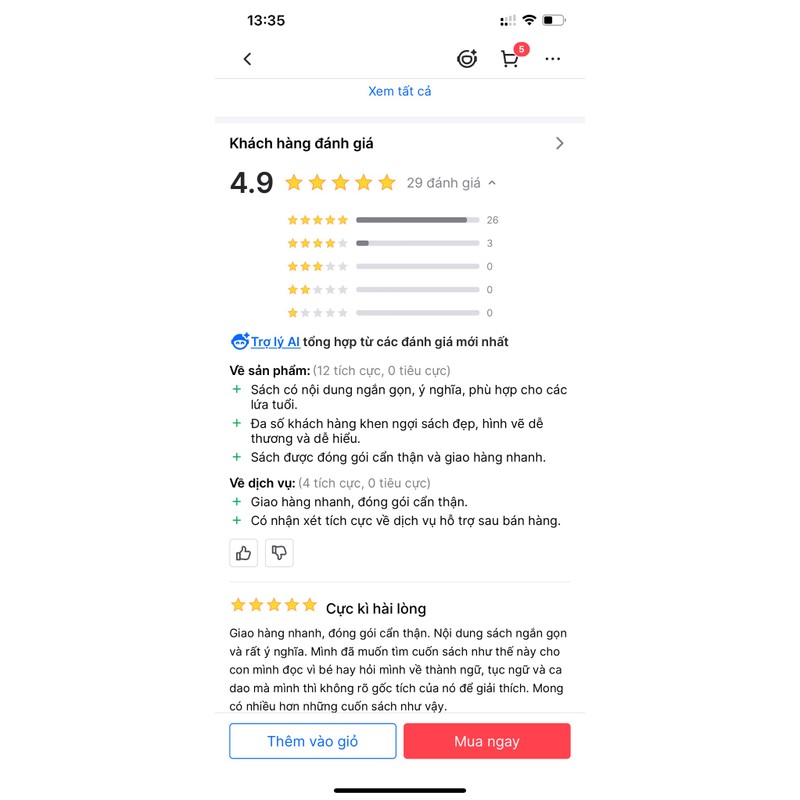The width and height of the screenshot is (800, 800).
Task: Go back to the previous page
Action: (248, 59)
